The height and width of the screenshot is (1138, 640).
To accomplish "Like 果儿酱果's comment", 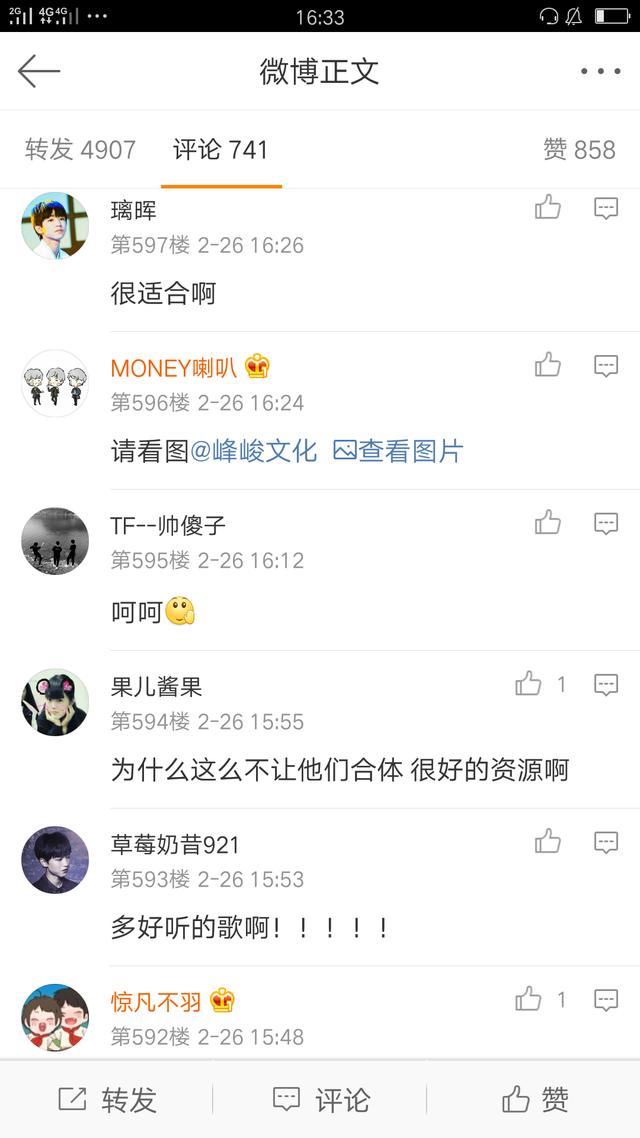I will tap(529, 685).
